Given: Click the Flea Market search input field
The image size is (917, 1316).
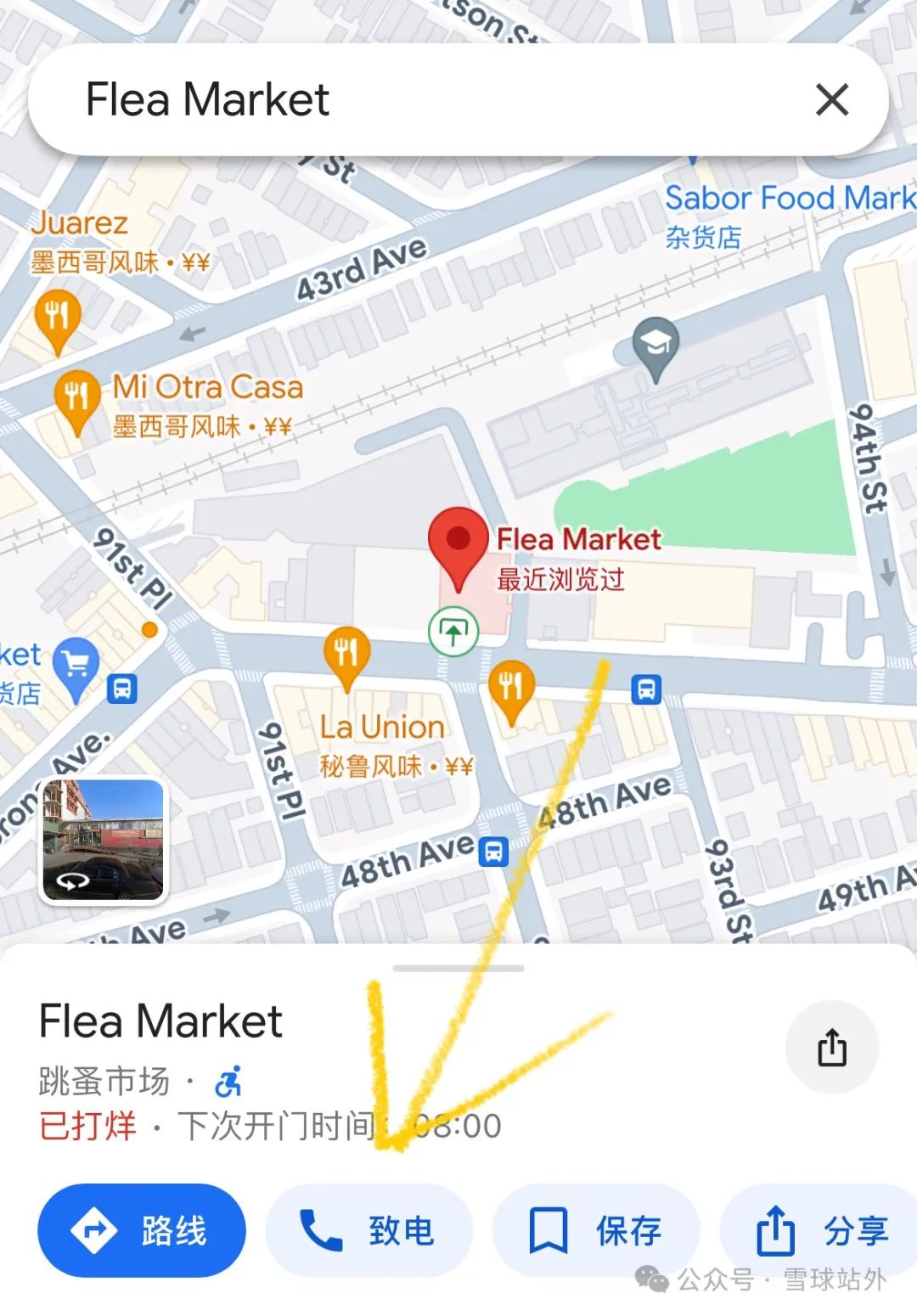Looking at the screenshot, I should coord(340,99).
